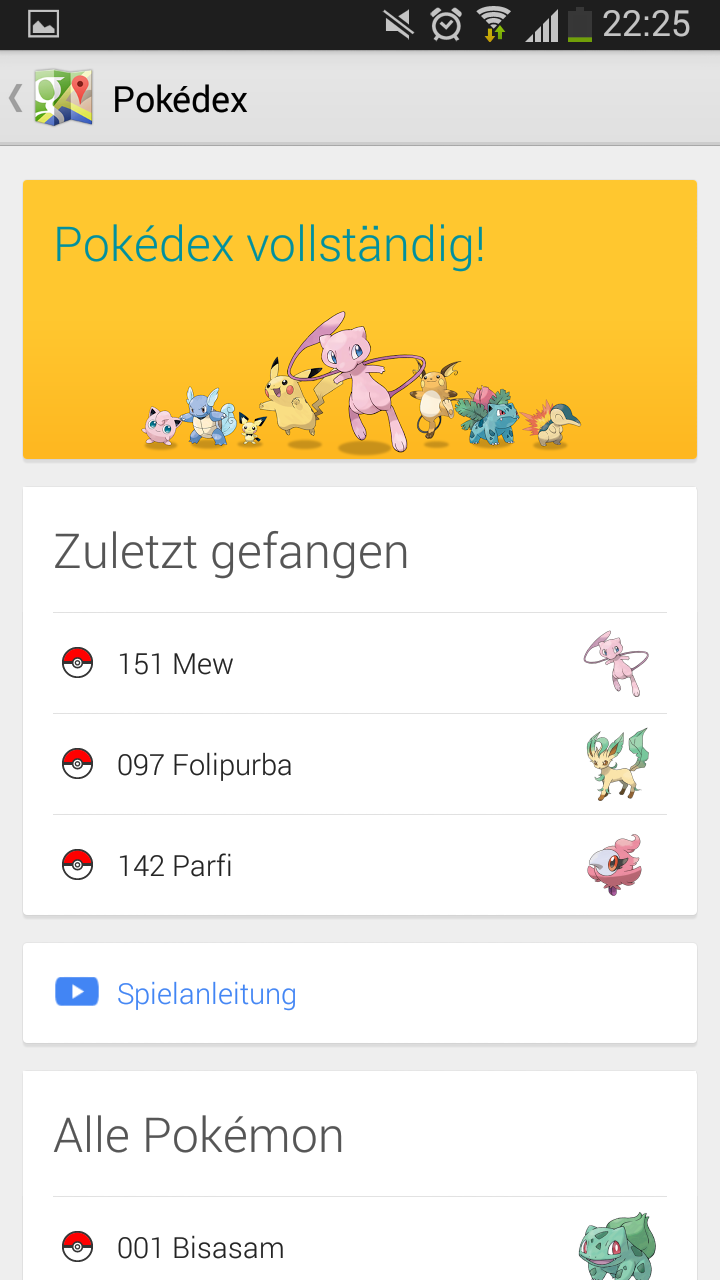Open the 097 Folipurba entry
The image size is (720, 1280).
click(x=360, y=764)
